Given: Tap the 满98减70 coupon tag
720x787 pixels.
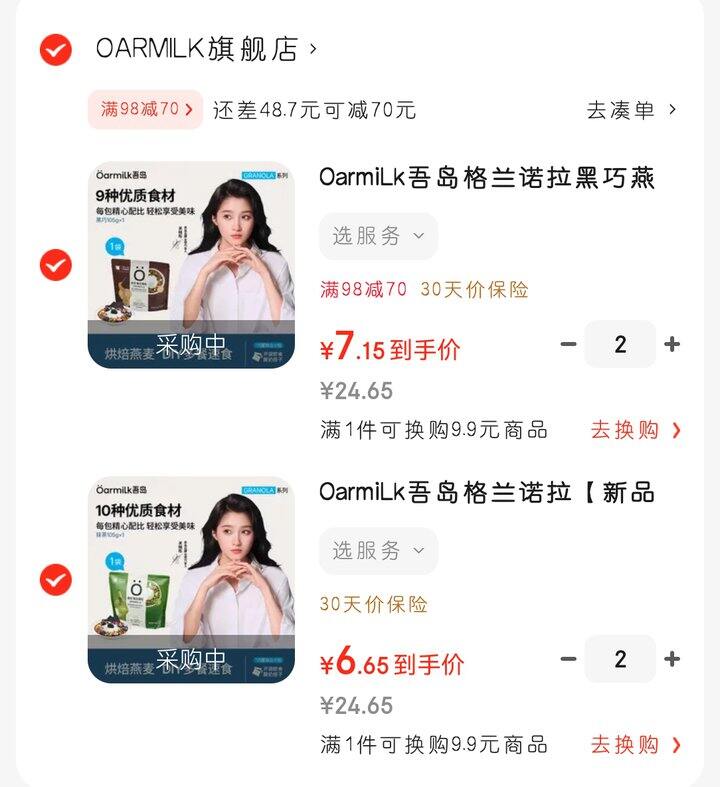Looking at the screenshot, I should point(146,109).
